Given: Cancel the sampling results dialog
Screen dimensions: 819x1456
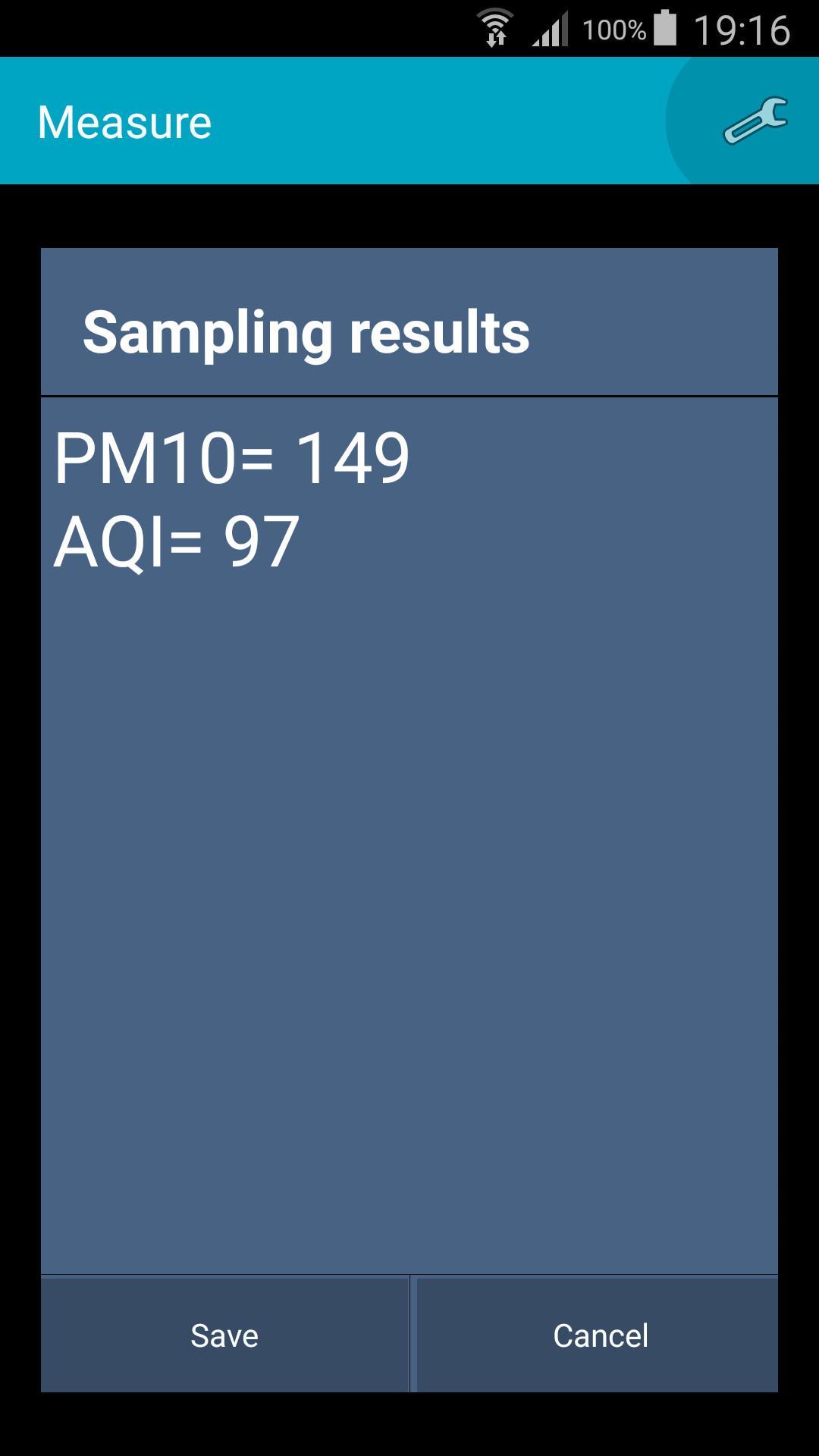Looking at the screenshot, I should click(x=599, y=1335).
